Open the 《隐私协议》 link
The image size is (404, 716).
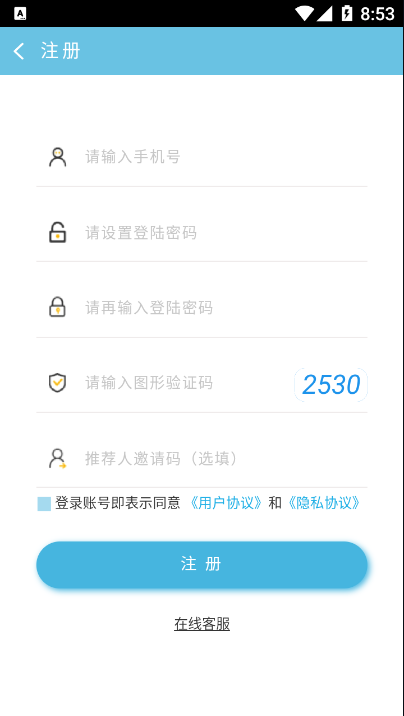[324, 503]
